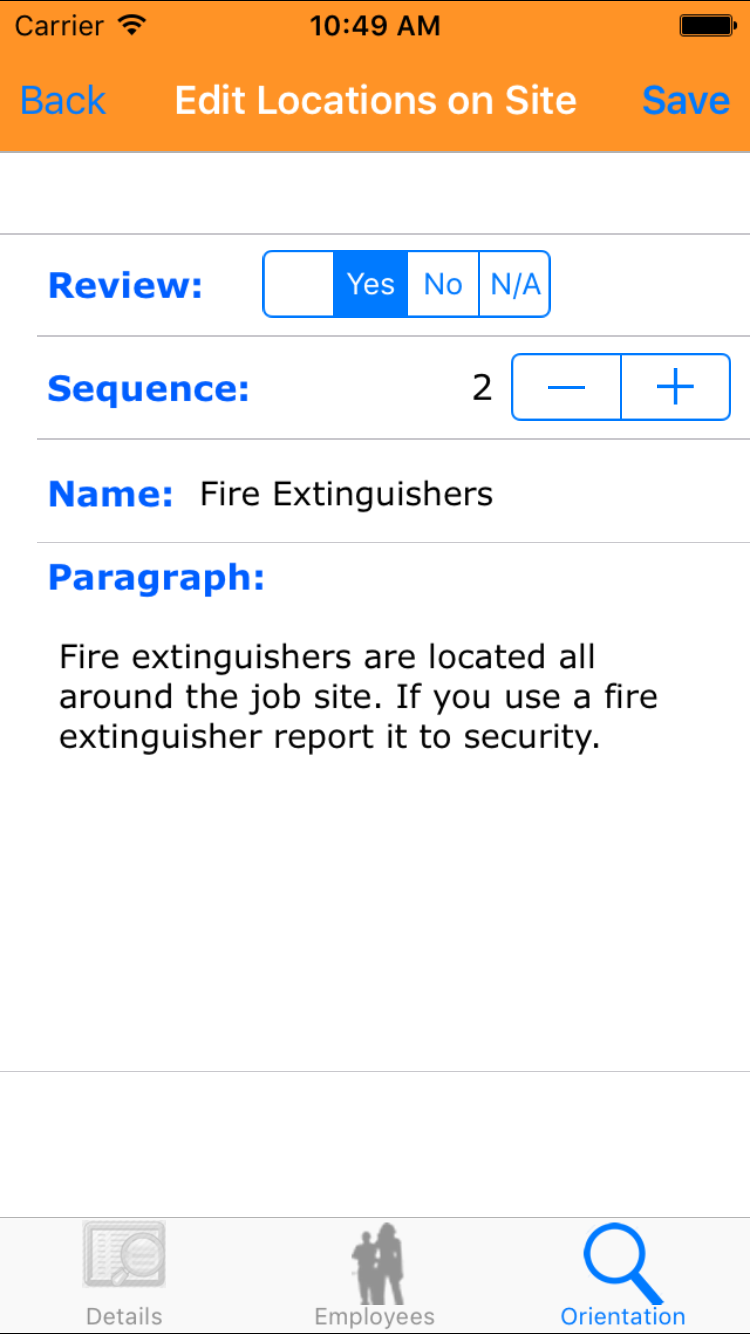
Task: Mark Review as N/A
Action: click(x=515, y=284)
